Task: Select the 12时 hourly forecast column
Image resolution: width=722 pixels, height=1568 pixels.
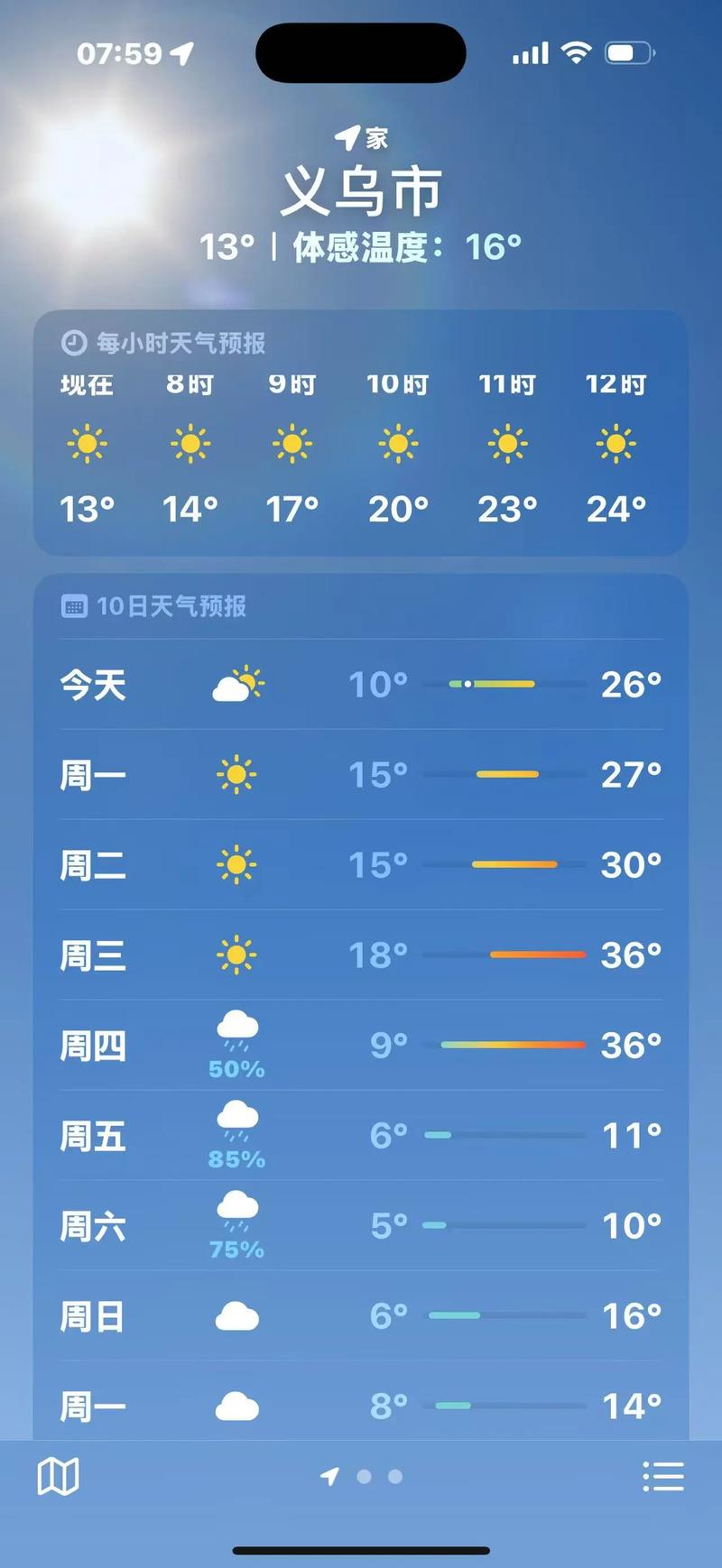Action: [x=616, y=447]
